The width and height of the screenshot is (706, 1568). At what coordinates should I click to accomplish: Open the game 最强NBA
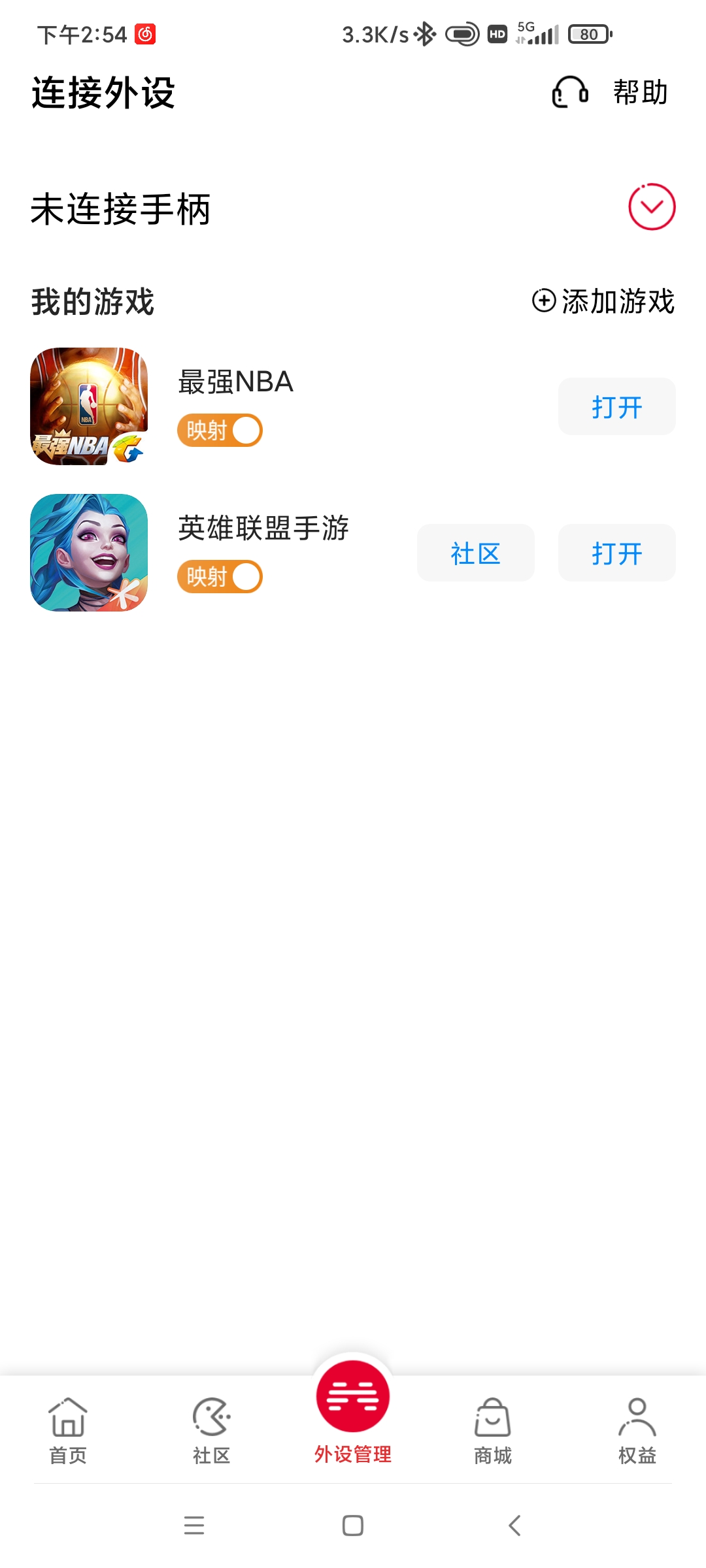pos(616,406)
